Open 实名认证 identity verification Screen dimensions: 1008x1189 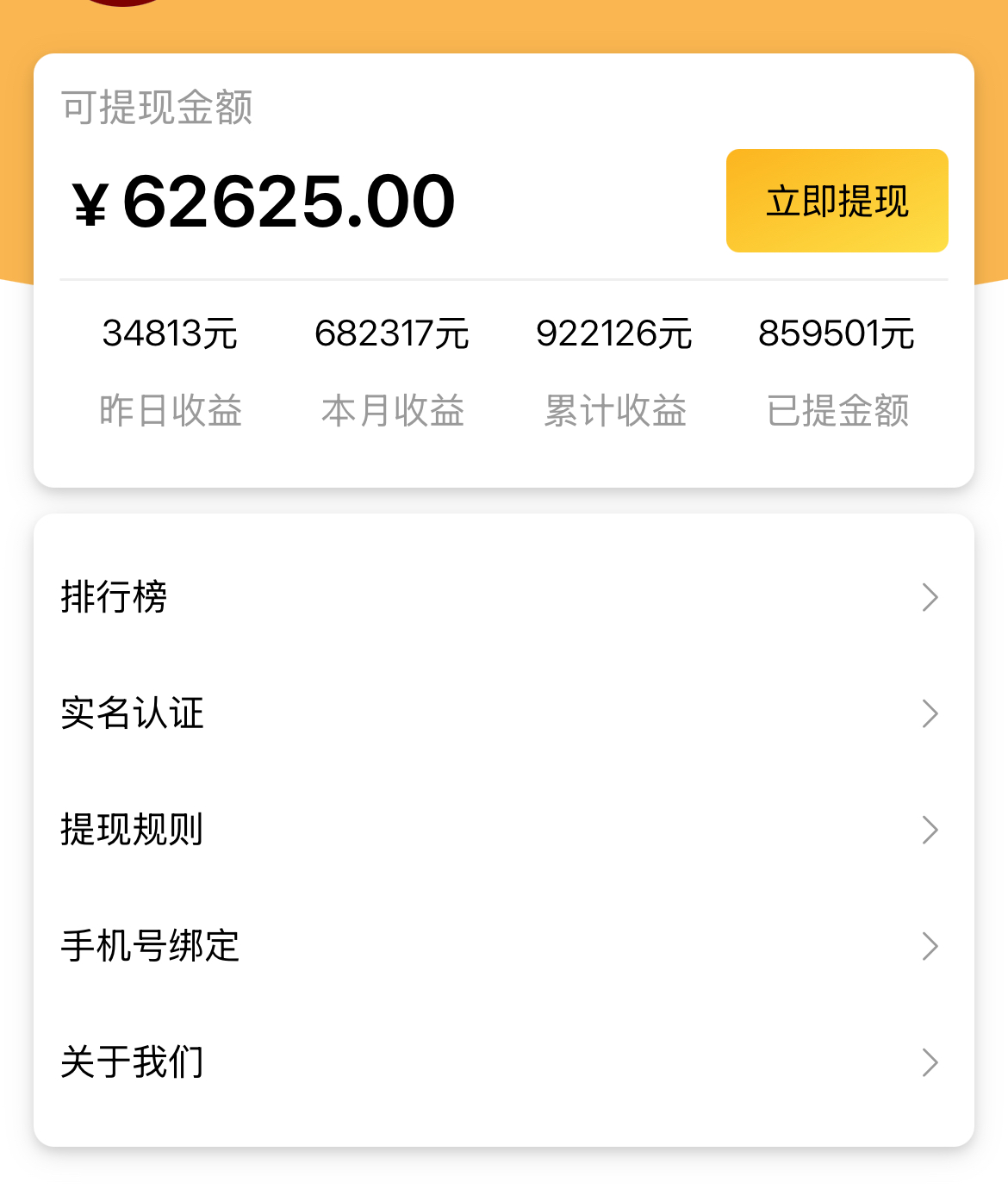click(x=503, y=713)
